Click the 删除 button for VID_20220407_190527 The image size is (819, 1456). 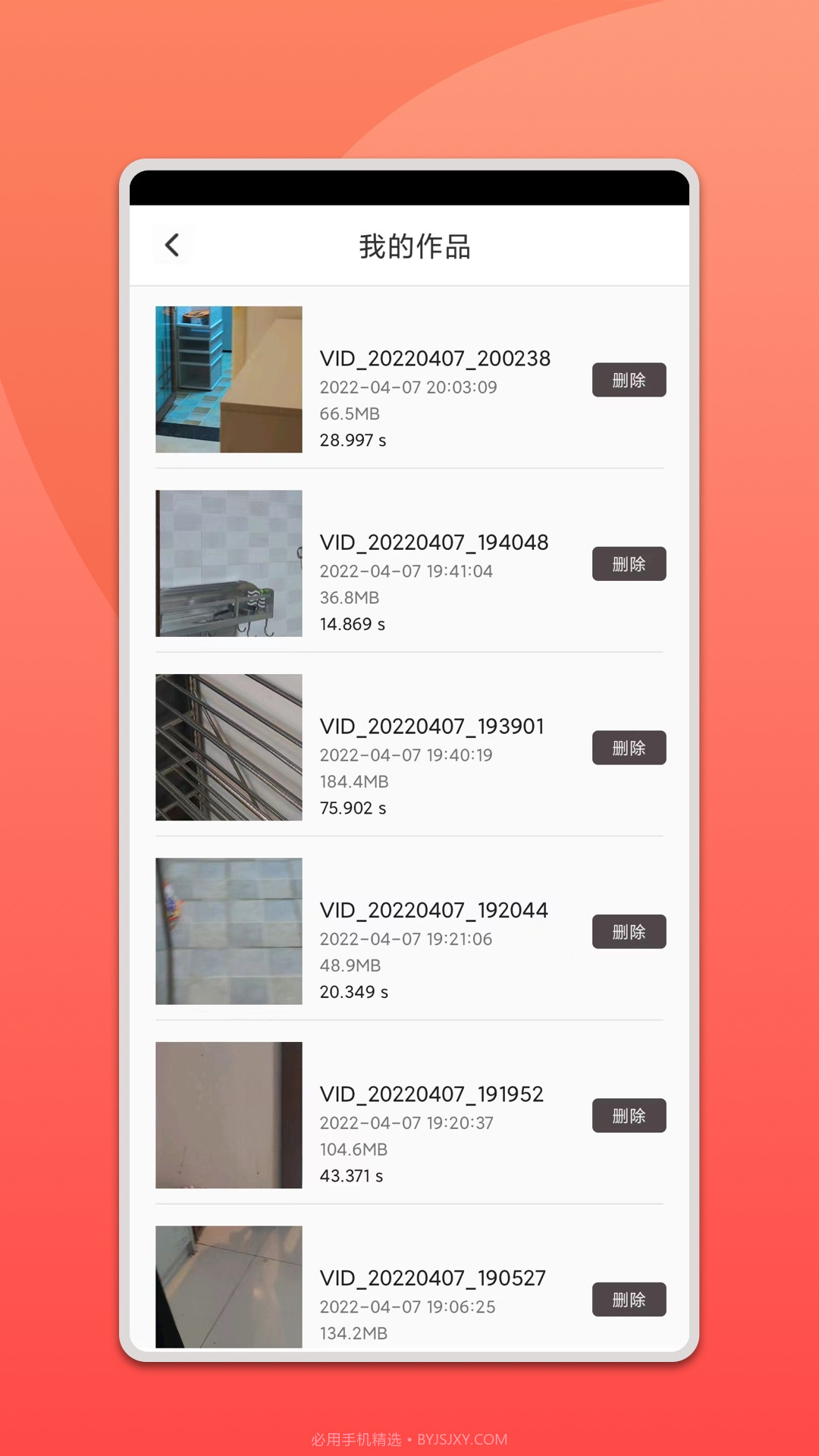click(x=629, y=1300)
